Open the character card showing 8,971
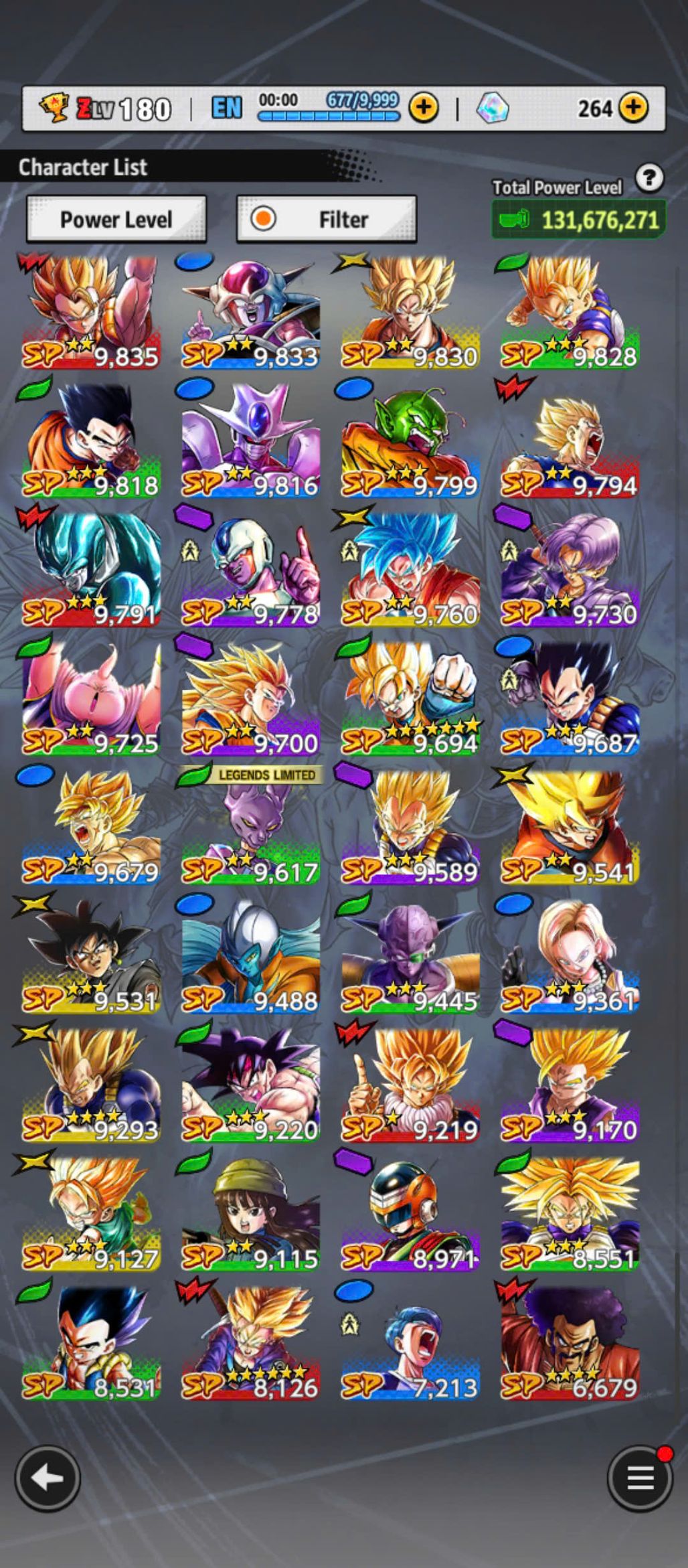Screen dimensions: 688x1568 coord(410,1213)
